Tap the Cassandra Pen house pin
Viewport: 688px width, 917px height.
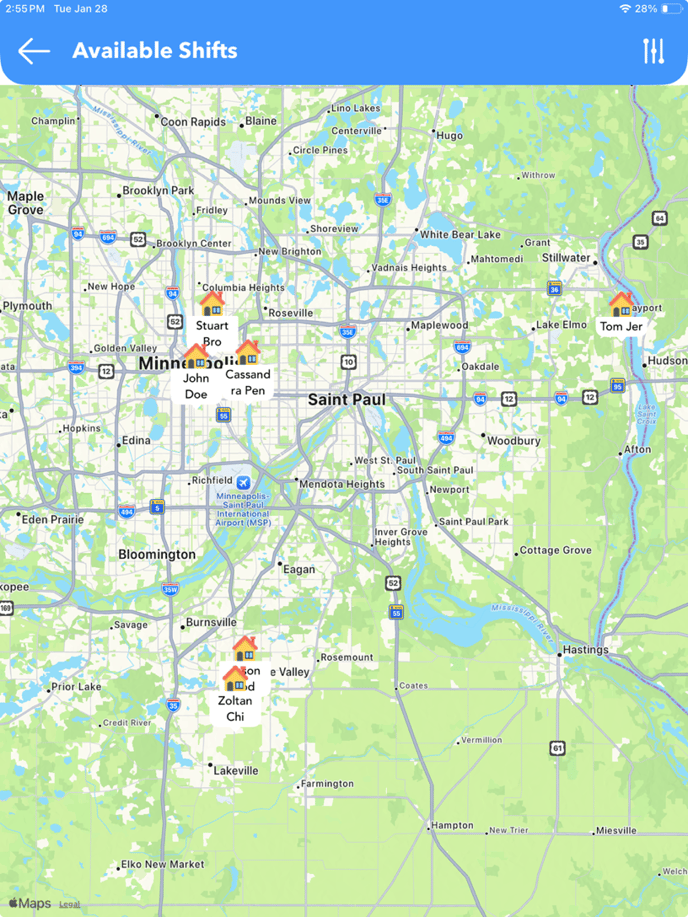coord(247,353)
